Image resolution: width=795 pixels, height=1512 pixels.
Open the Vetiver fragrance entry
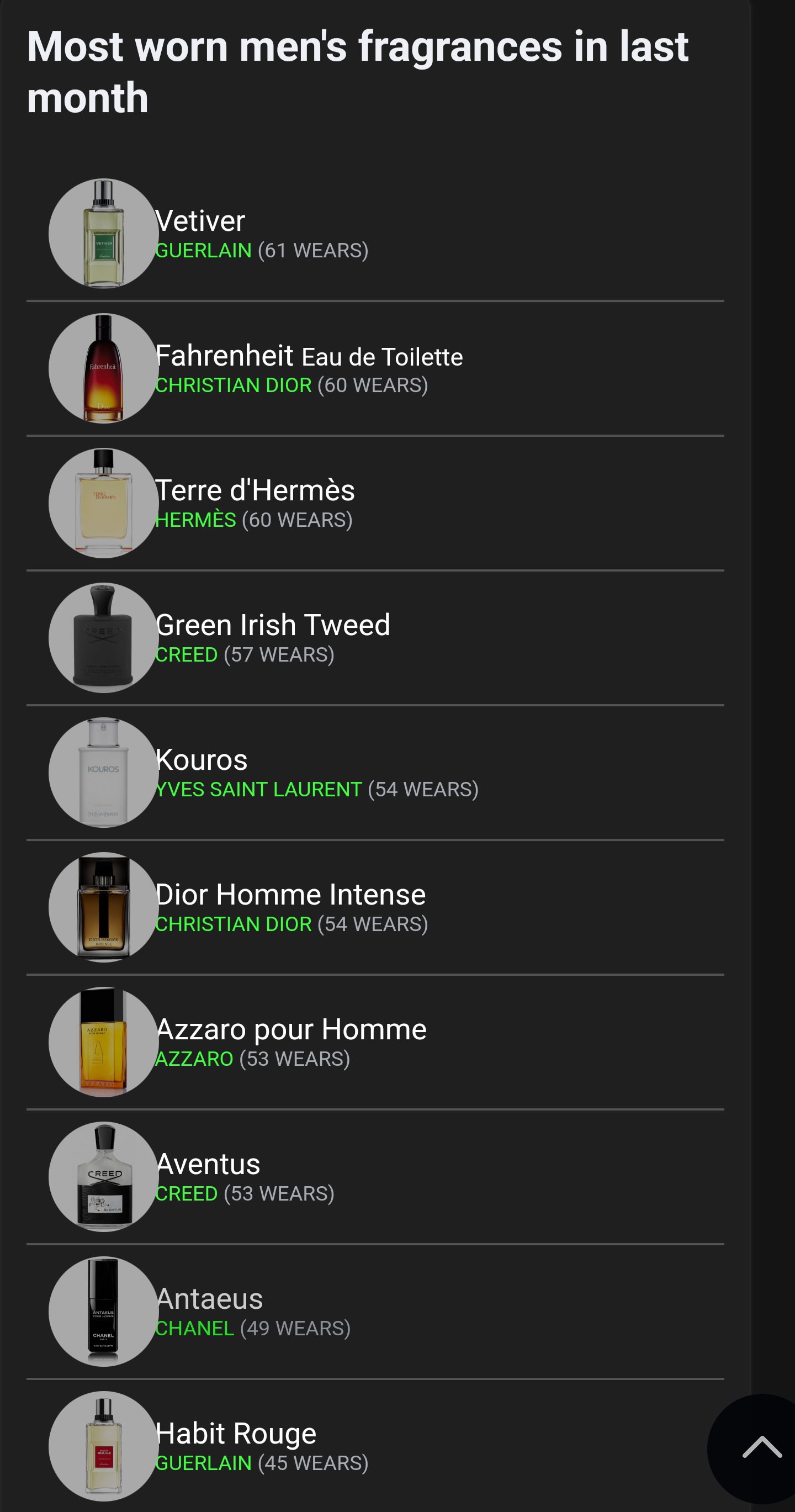(200, 221)
